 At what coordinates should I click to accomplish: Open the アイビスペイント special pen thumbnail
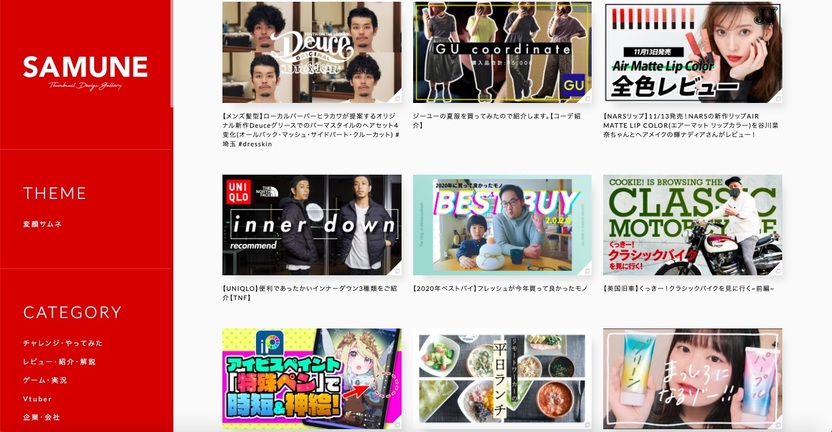click(x=312, y=378)
